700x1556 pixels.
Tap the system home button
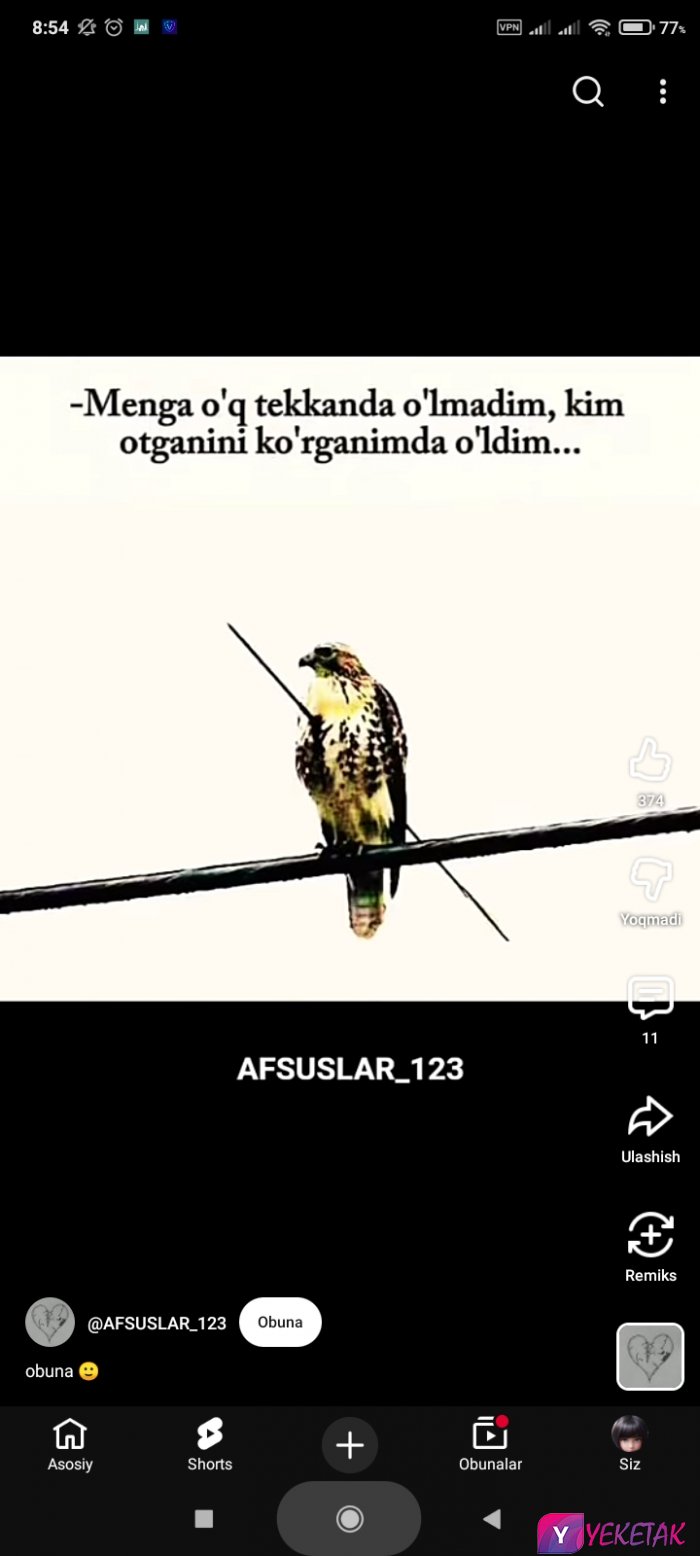[x=349, y=1519]
